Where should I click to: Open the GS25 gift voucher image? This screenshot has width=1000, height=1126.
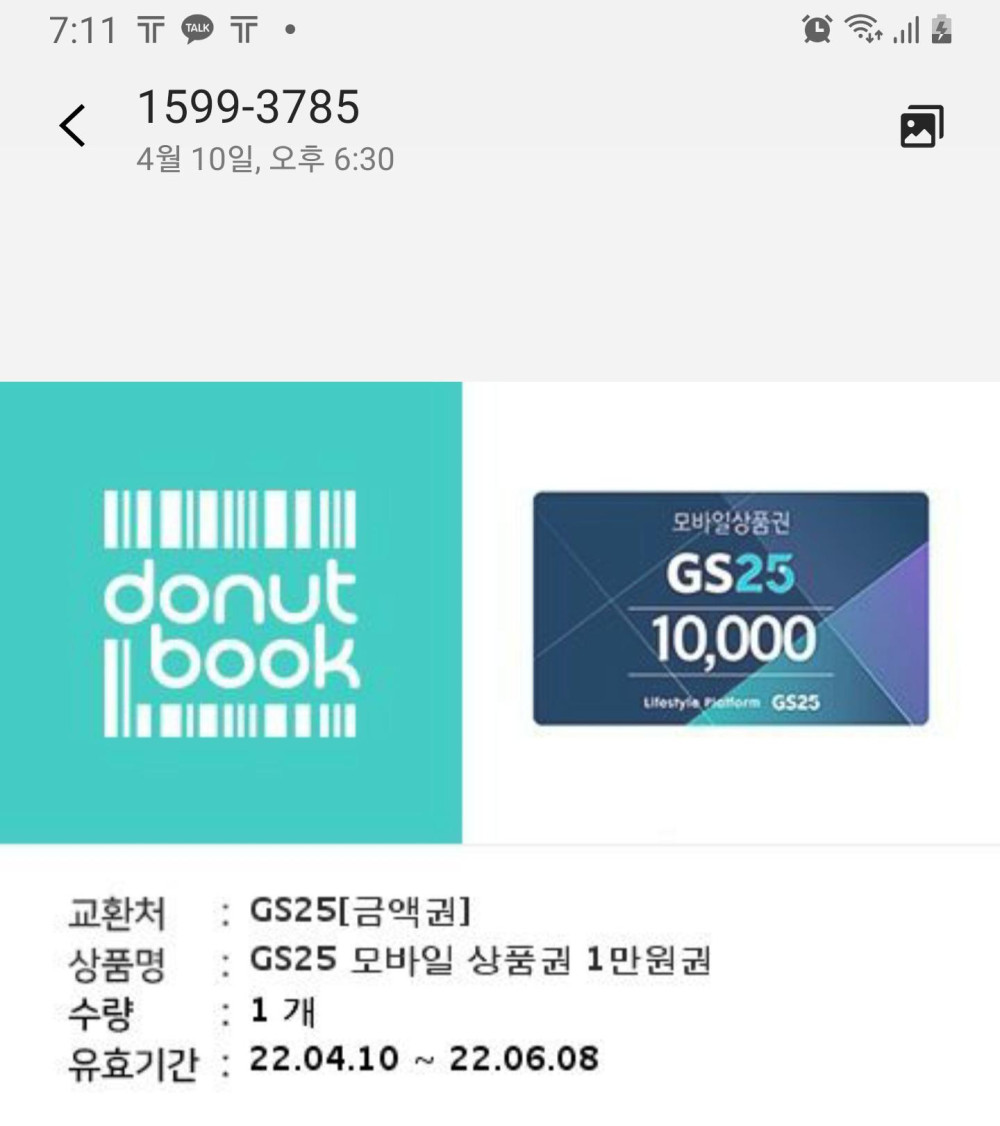pyautogui.click(x=730, y=608)
